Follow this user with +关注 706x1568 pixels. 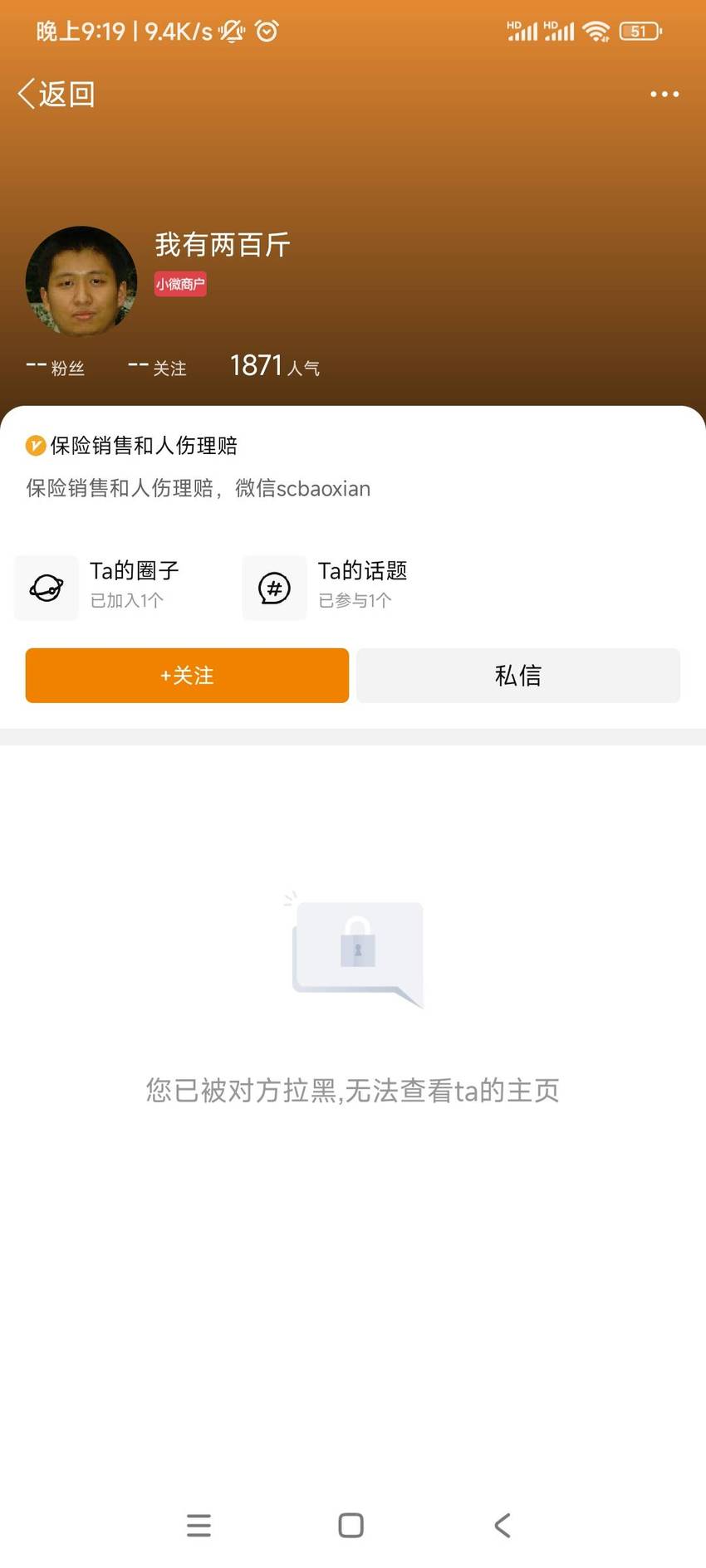tap(187, 675)
